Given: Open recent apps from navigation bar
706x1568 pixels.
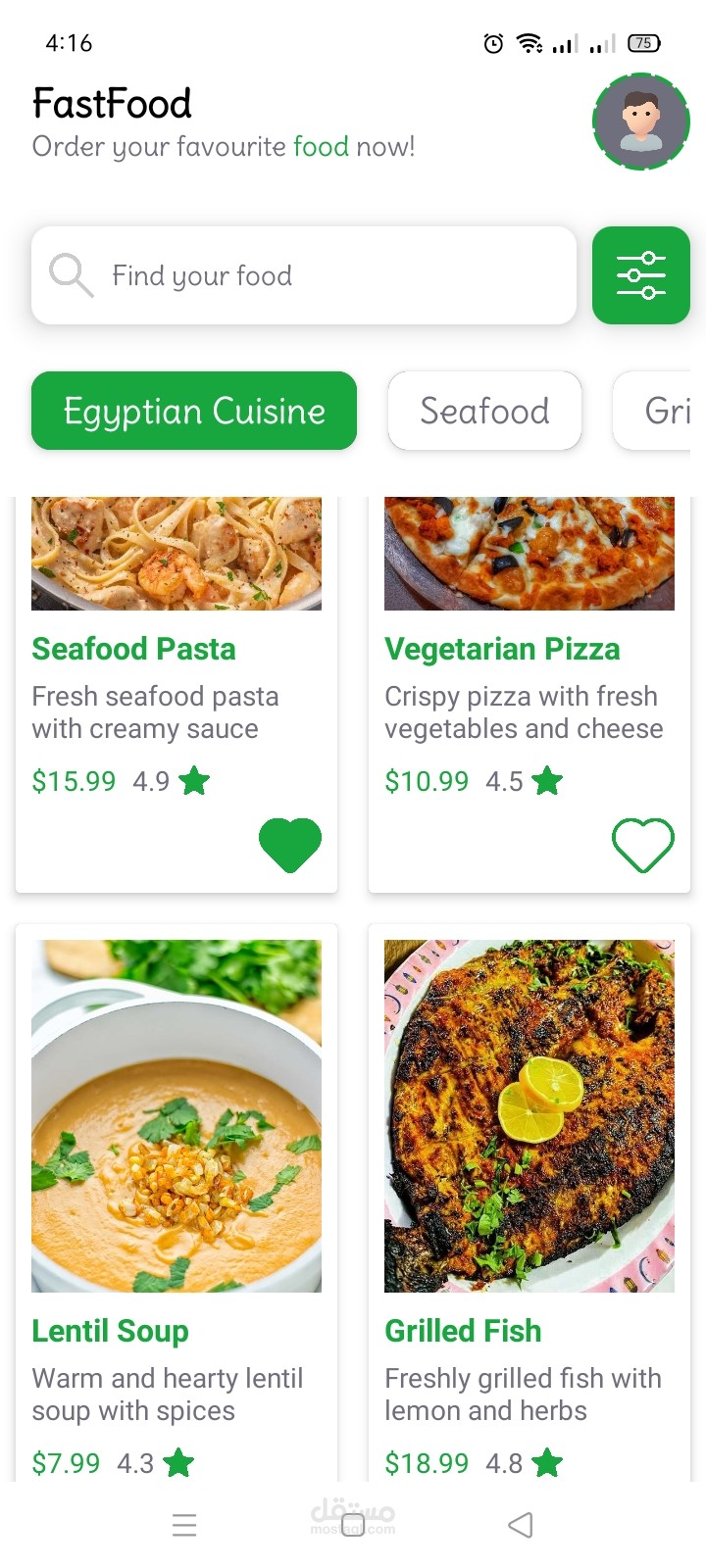Looking at the screenshot, I should [x=184, y=1525].
